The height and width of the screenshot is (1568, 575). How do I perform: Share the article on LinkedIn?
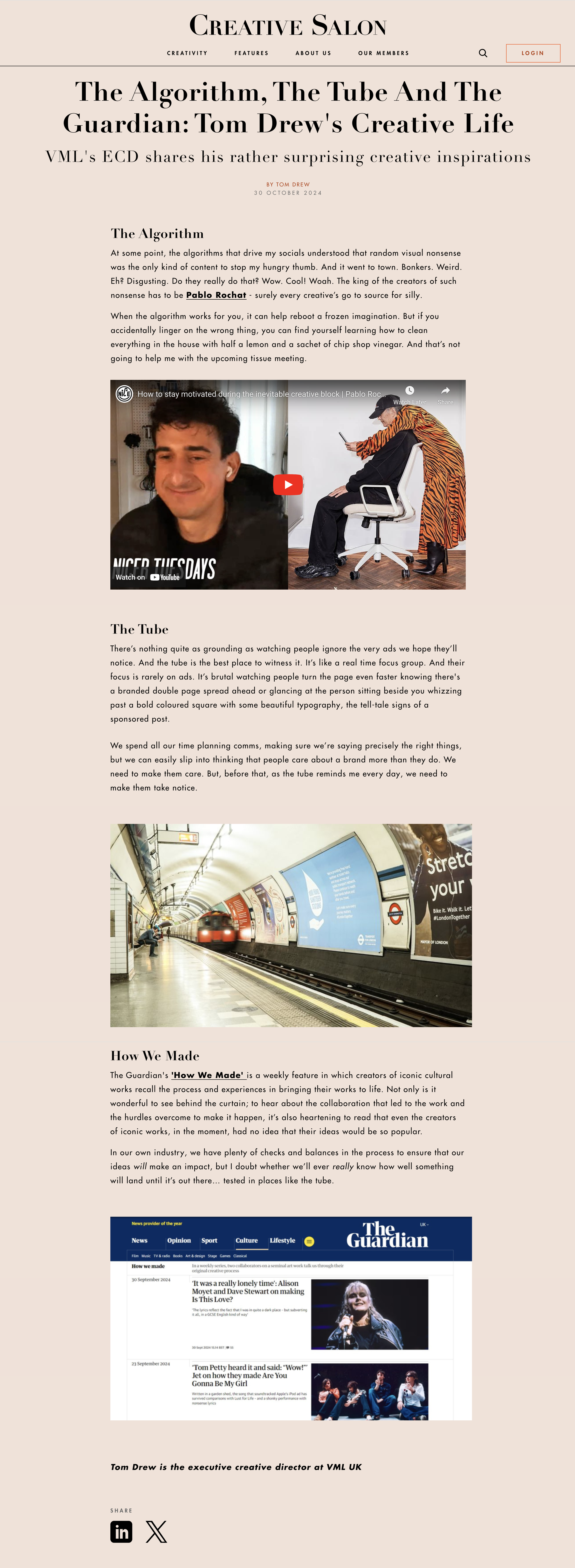click(x=121, y=1531)
